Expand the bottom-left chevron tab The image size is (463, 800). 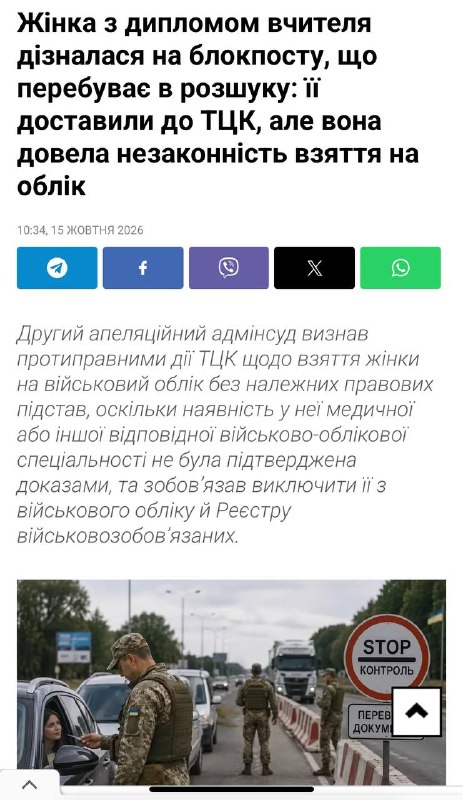[x=30, y=785]
